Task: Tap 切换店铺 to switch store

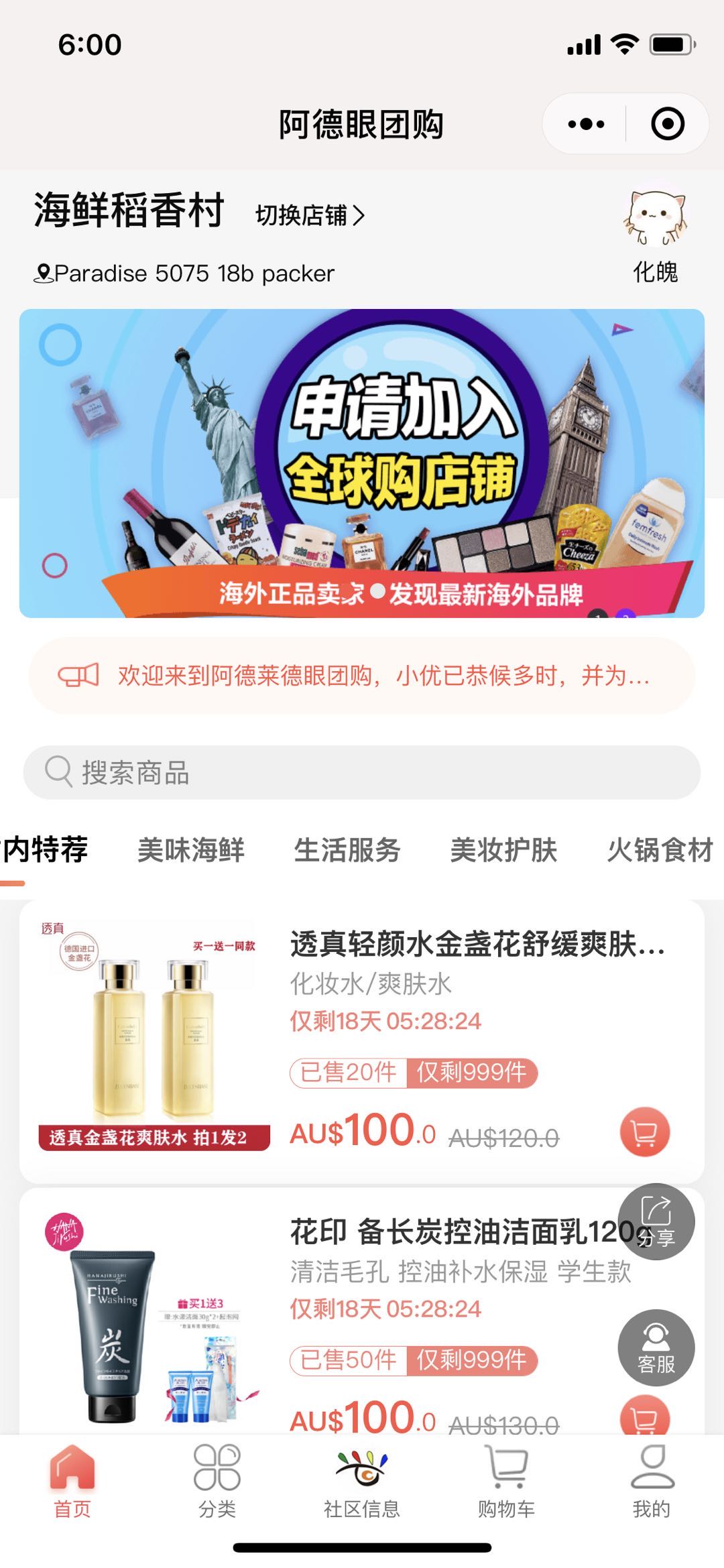Action: coord(310,215)
